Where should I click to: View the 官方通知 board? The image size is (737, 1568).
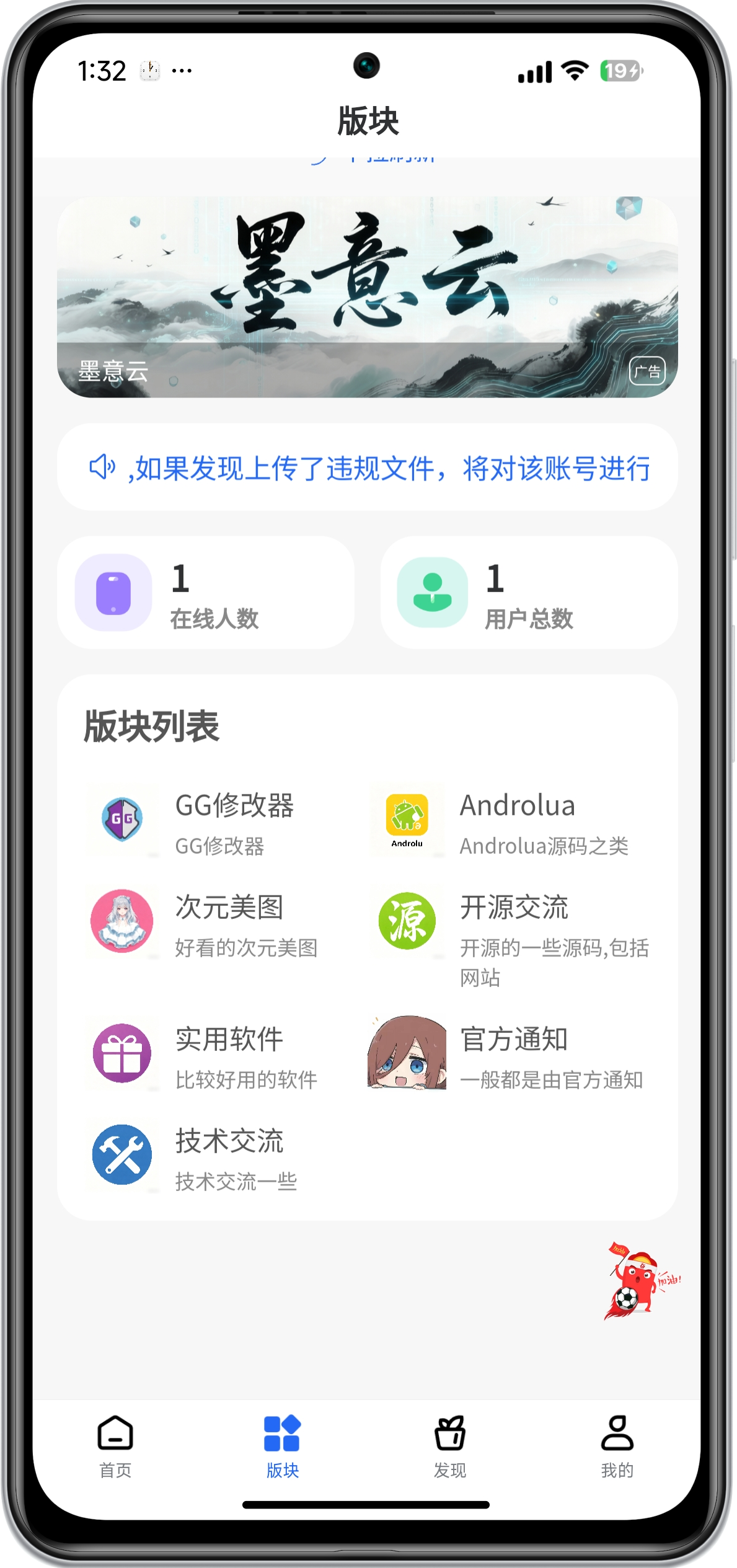point(508,1055)
